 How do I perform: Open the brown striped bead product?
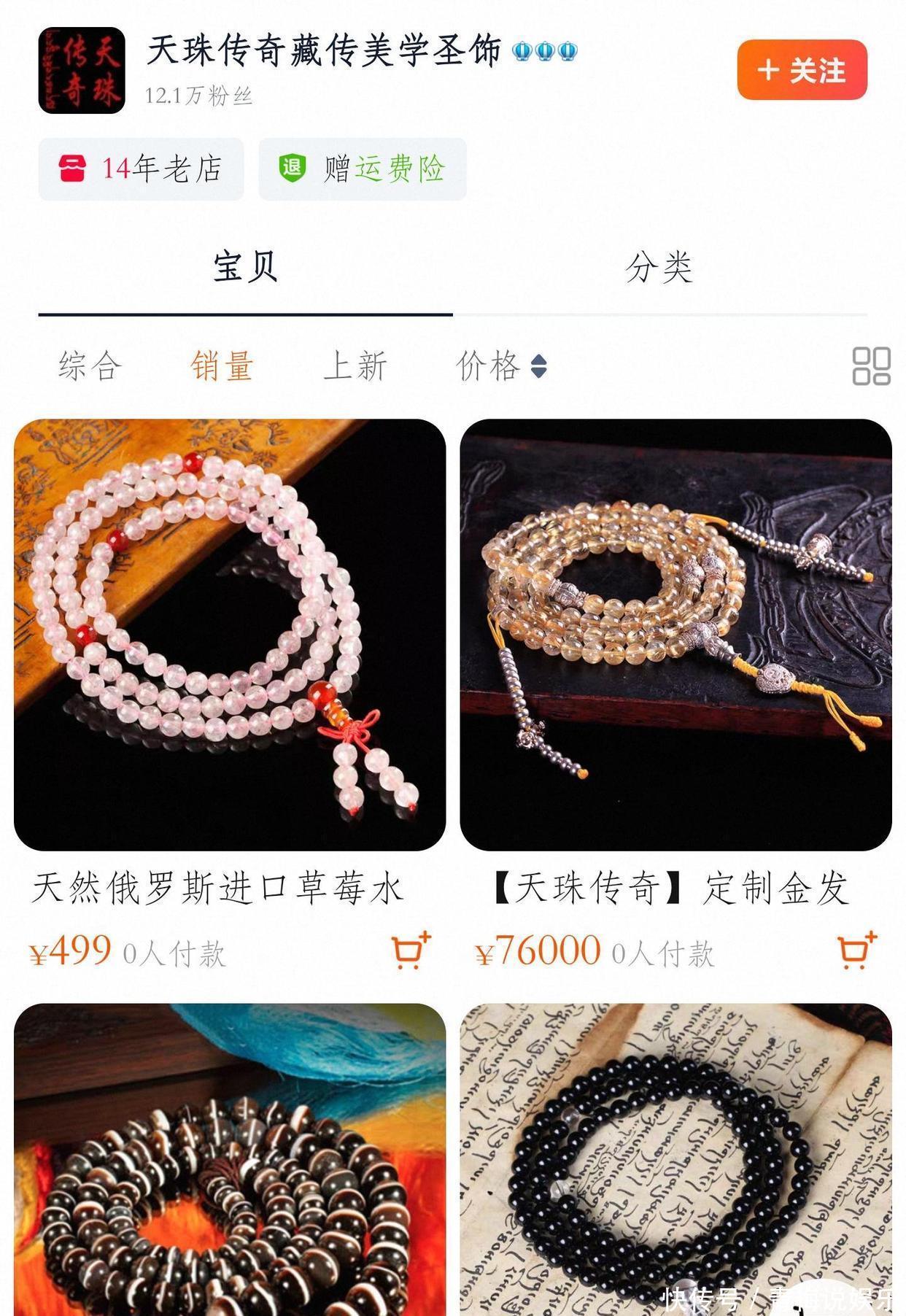point(229,1160)
